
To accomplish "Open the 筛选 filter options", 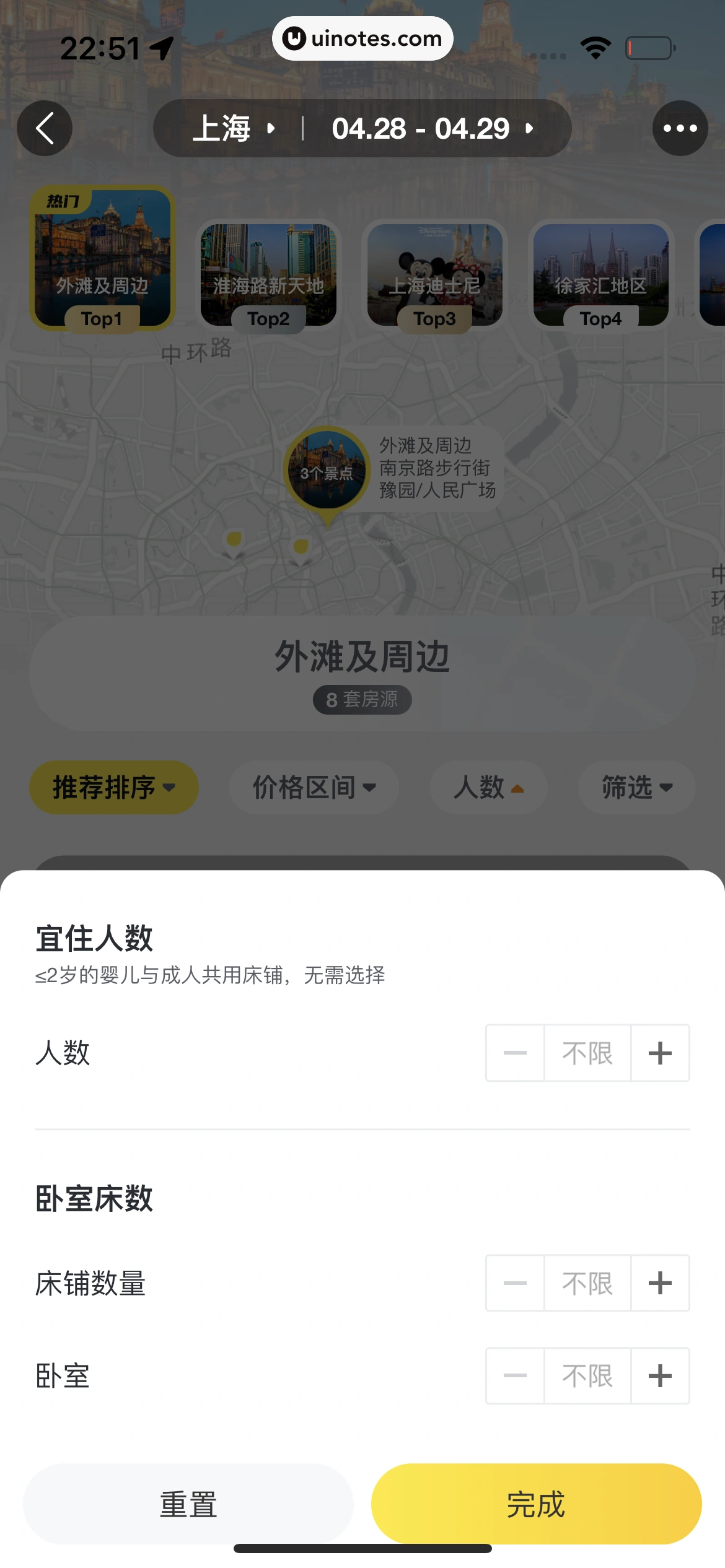I will (636, 787).
